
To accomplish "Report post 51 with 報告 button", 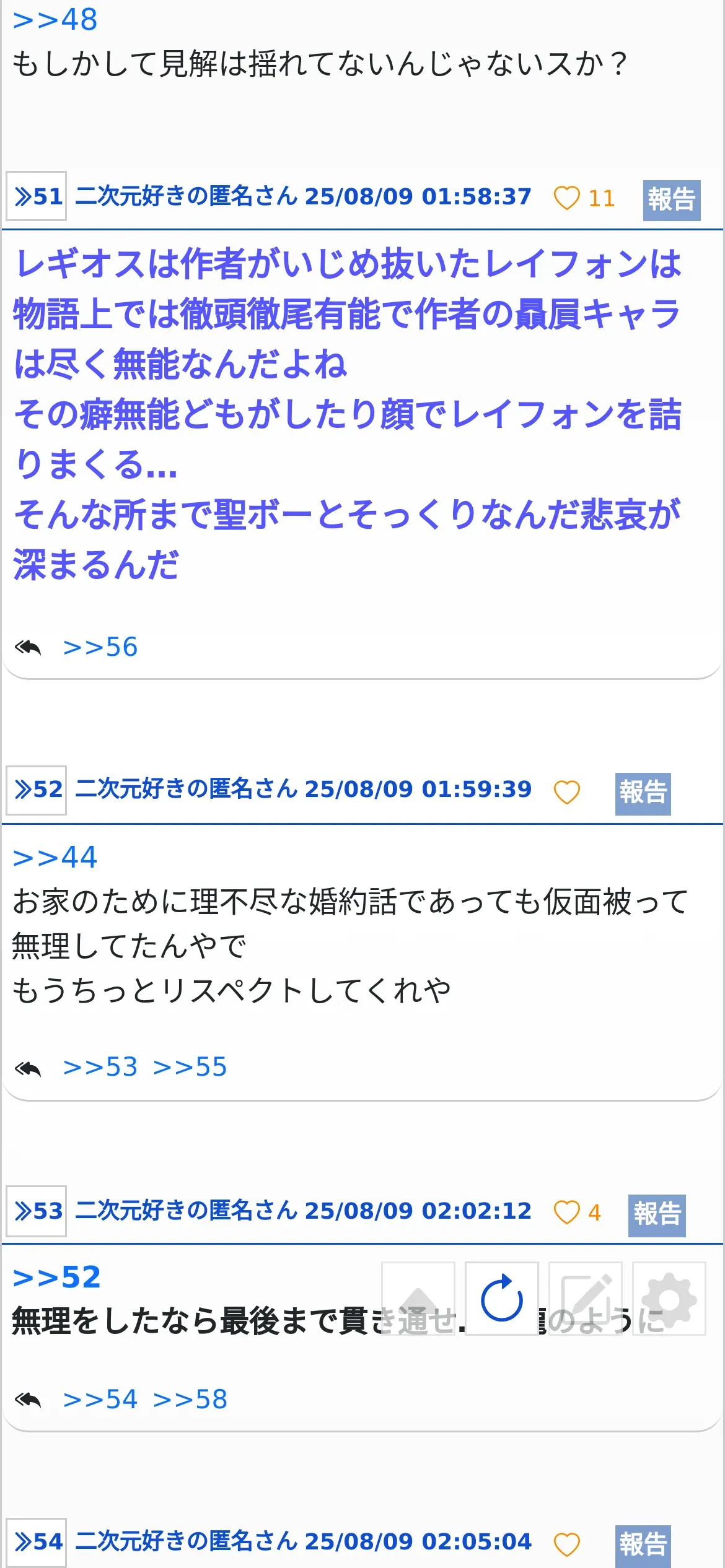I will click(x=672, y=200).
